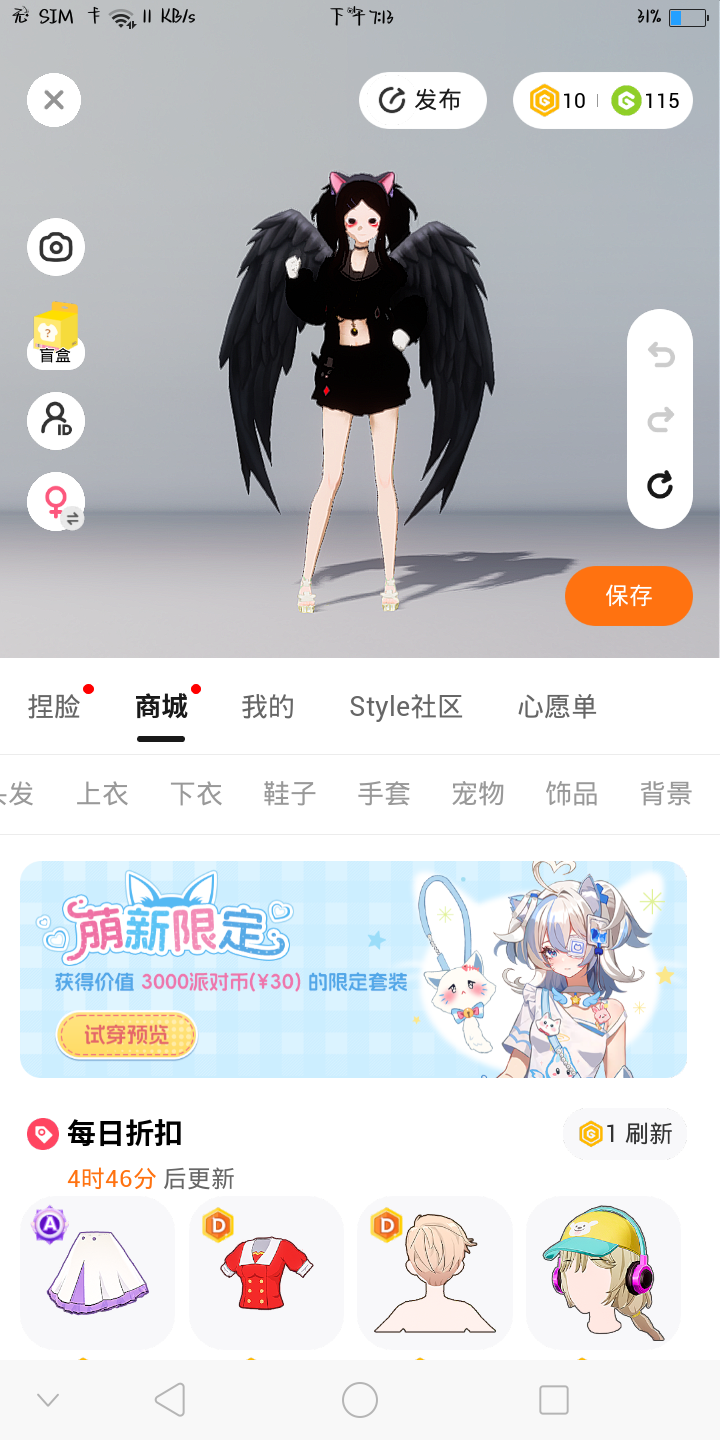Tap the 发布 publish button
The image size is (720, 1440).
point(422,100)
